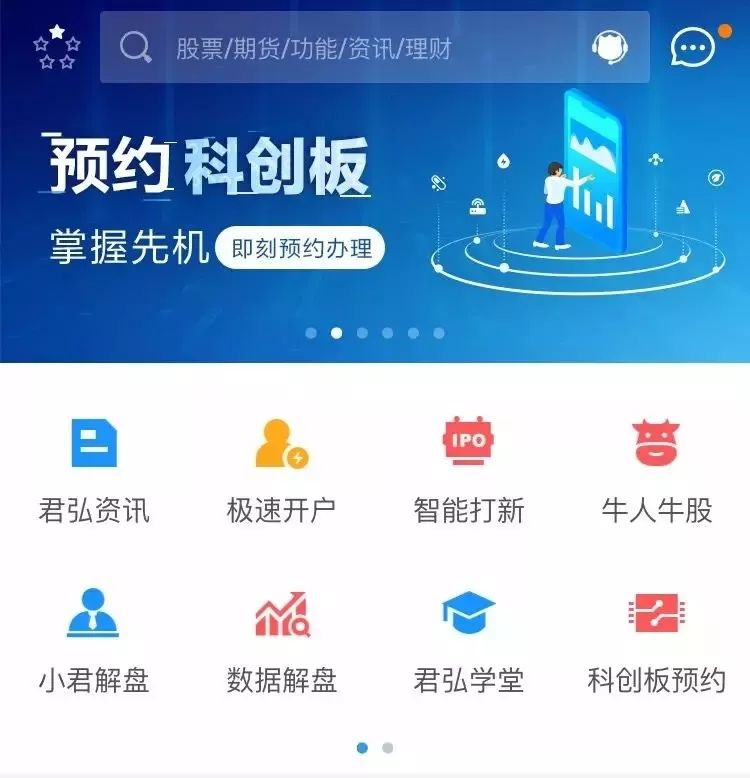This screenshot has width=750, height=778.
Task: Go to 牛人牛股
Action: click(x=656, y=470)
